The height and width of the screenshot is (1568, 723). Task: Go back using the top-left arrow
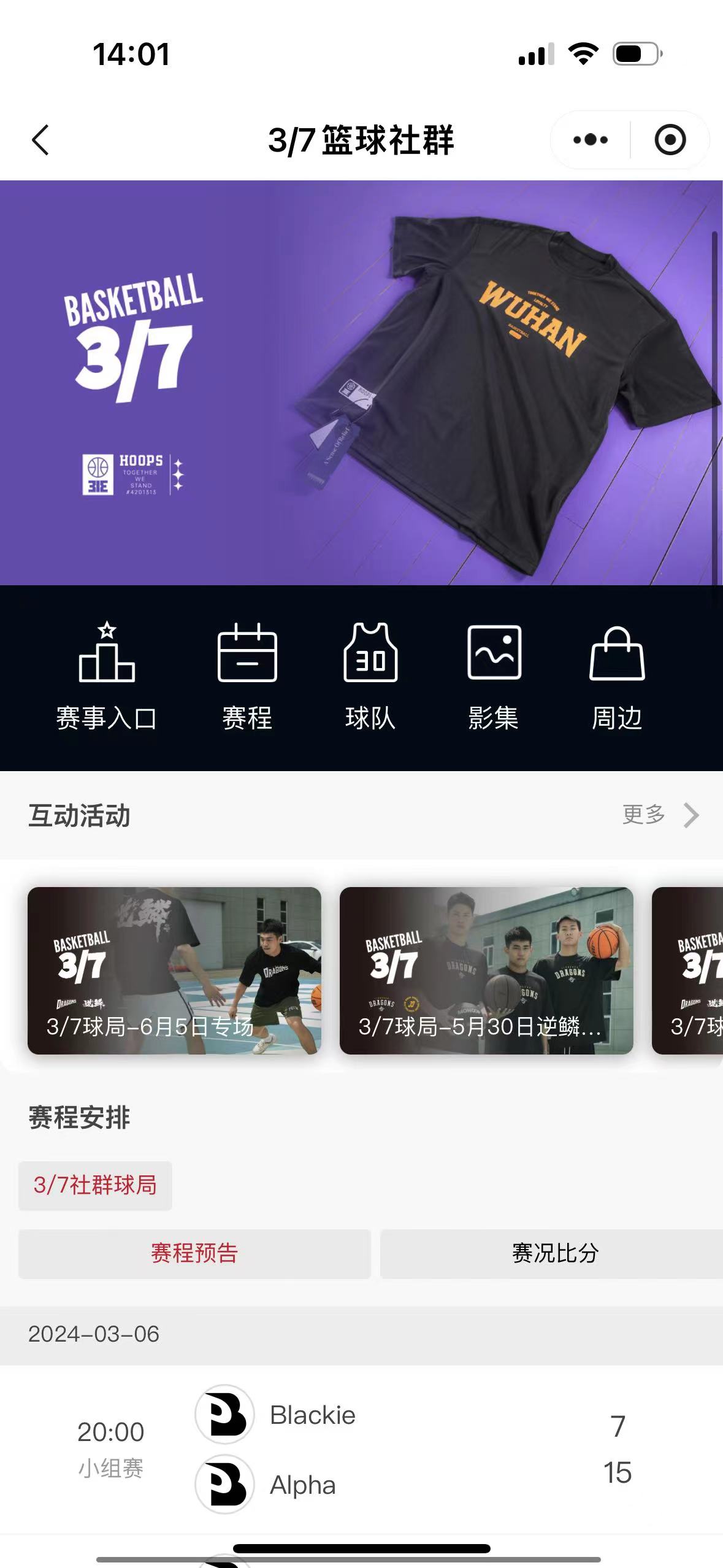point(40,140)
